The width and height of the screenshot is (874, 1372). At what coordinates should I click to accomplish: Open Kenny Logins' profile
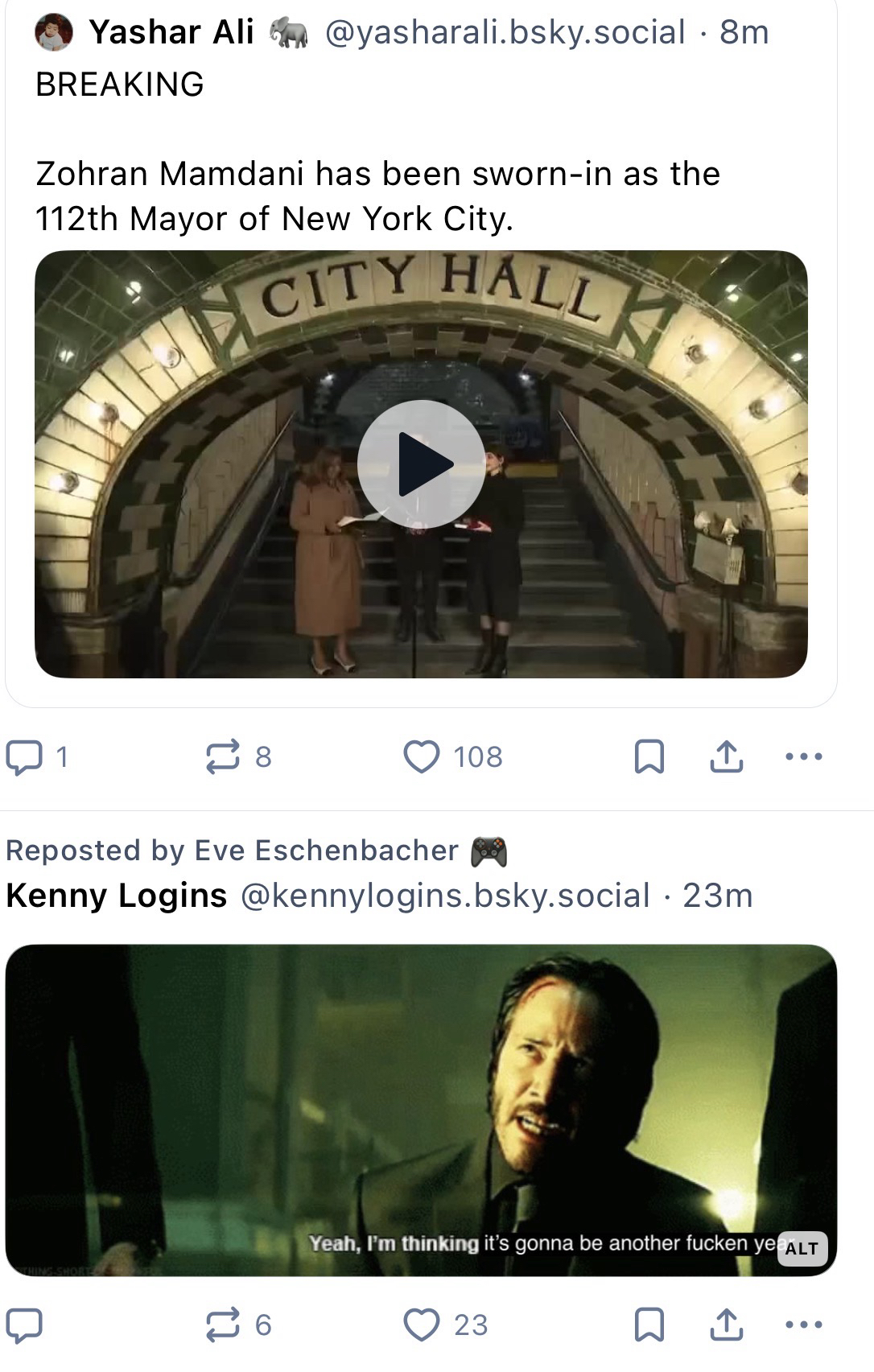coord(117,895)
